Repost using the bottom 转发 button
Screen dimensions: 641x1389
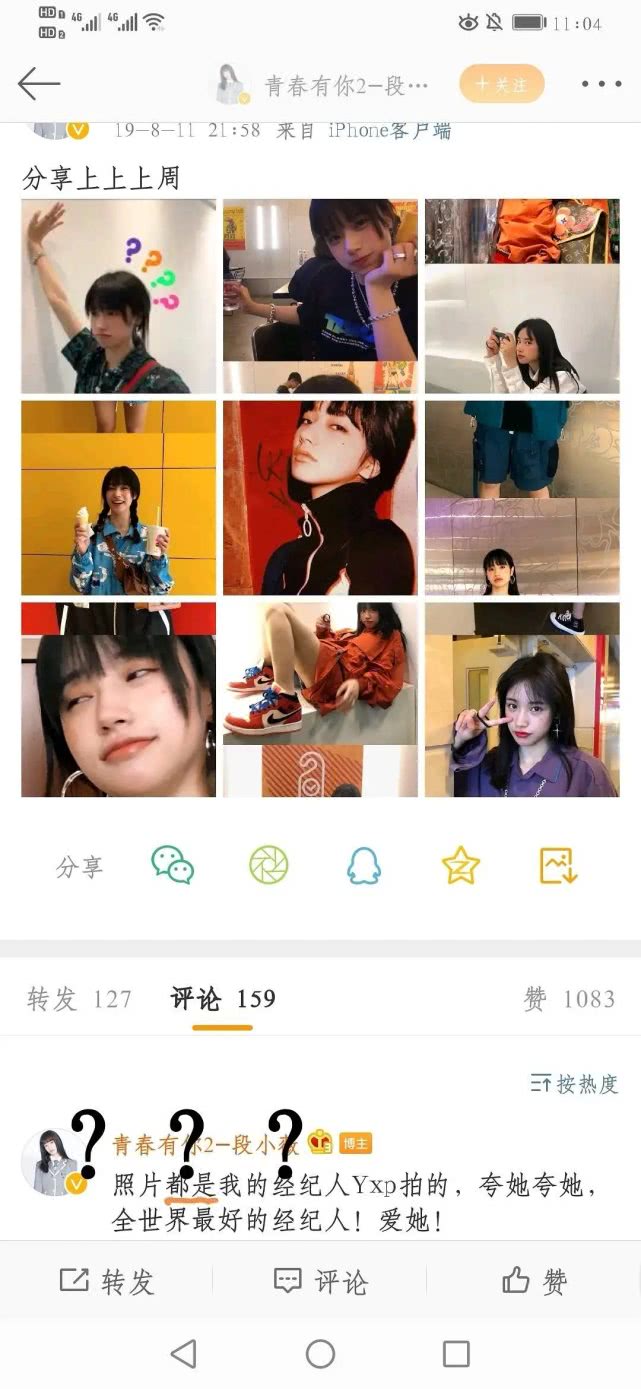click(x=107, y=1281)
